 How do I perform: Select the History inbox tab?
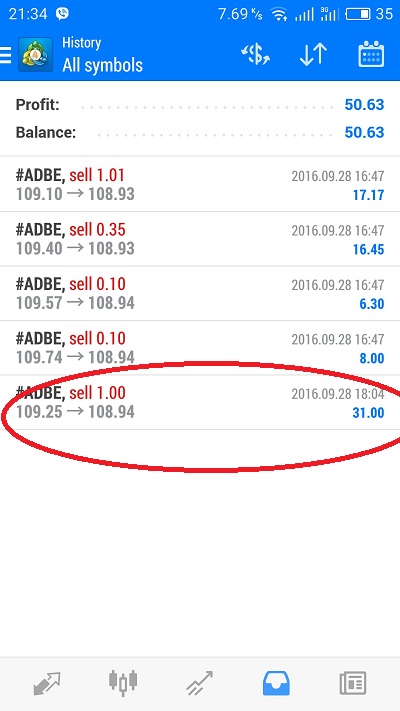[x=276, y=683]
